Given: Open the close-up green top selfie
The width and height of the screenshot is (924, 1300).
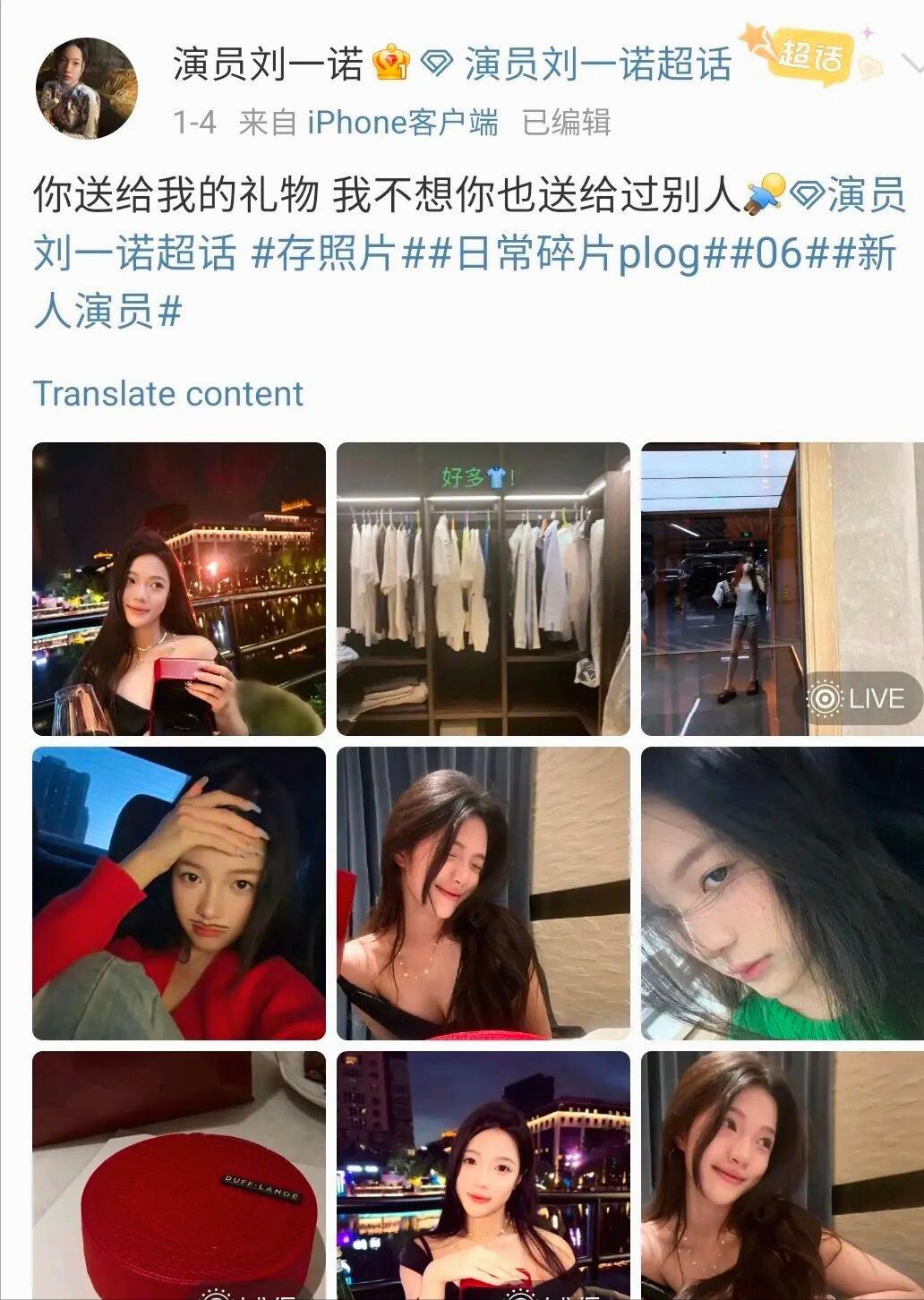Looking at the screenshot, I should tap(782, 894).
